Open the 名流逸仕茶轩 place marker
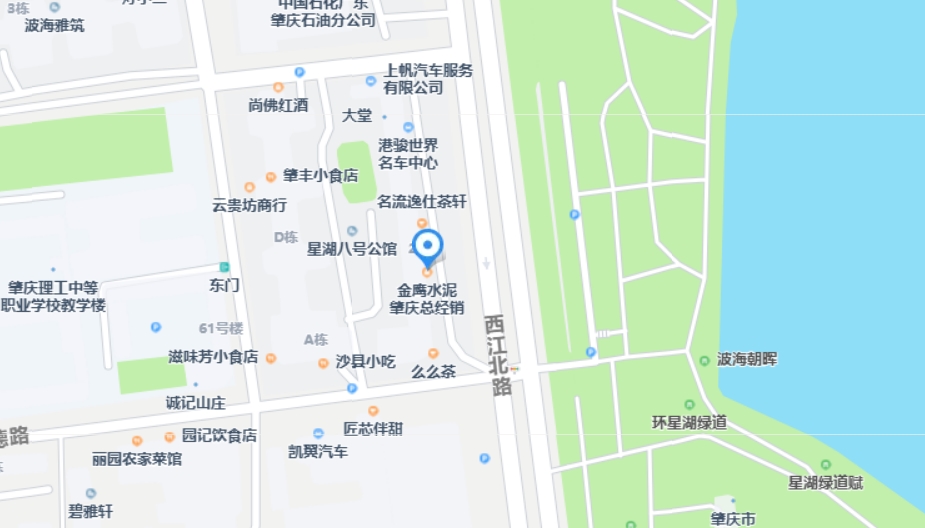This screenshot has width=925, height=528. [422, 222]
